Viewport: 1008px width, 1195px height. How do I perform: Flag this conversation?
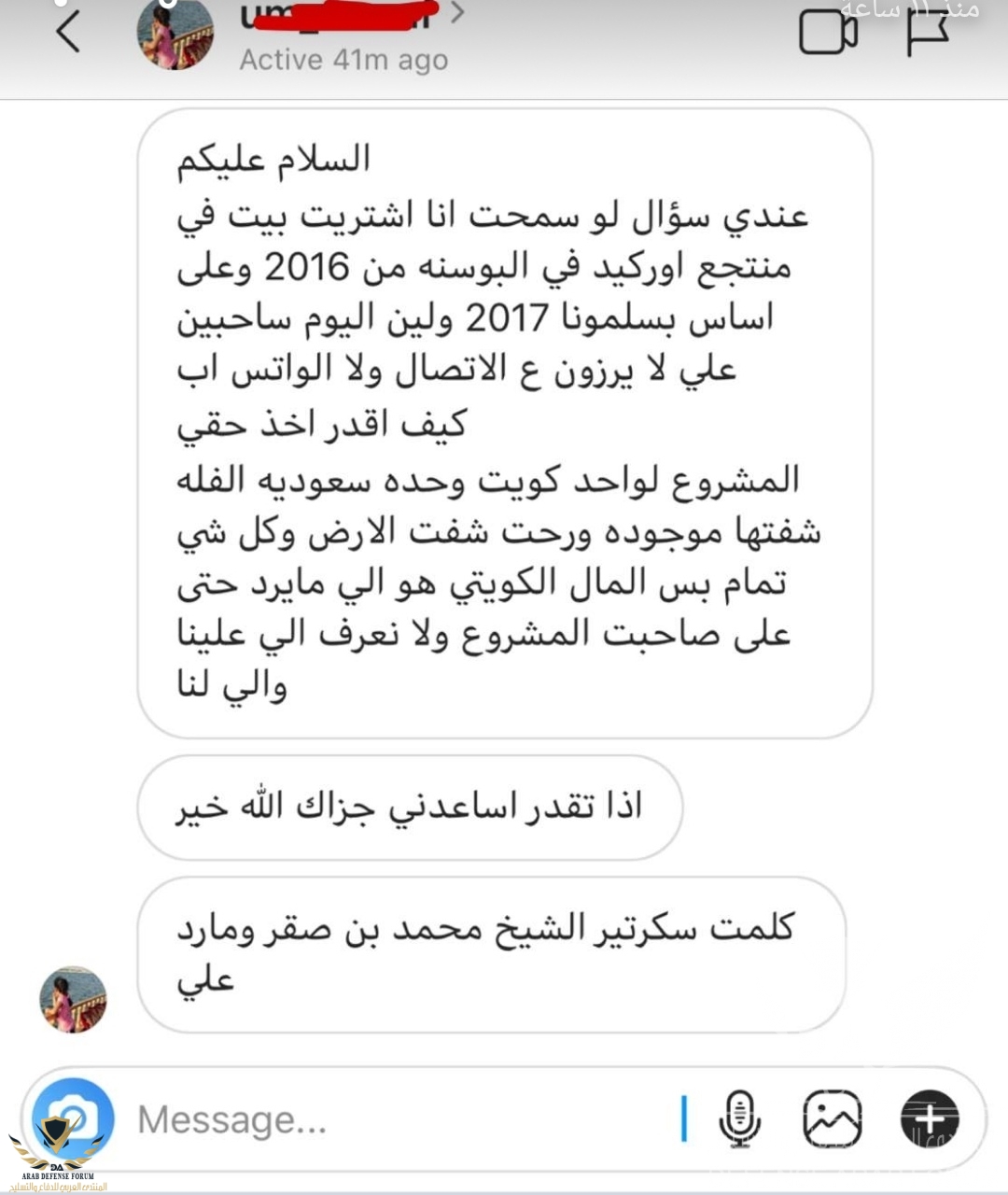927,34
